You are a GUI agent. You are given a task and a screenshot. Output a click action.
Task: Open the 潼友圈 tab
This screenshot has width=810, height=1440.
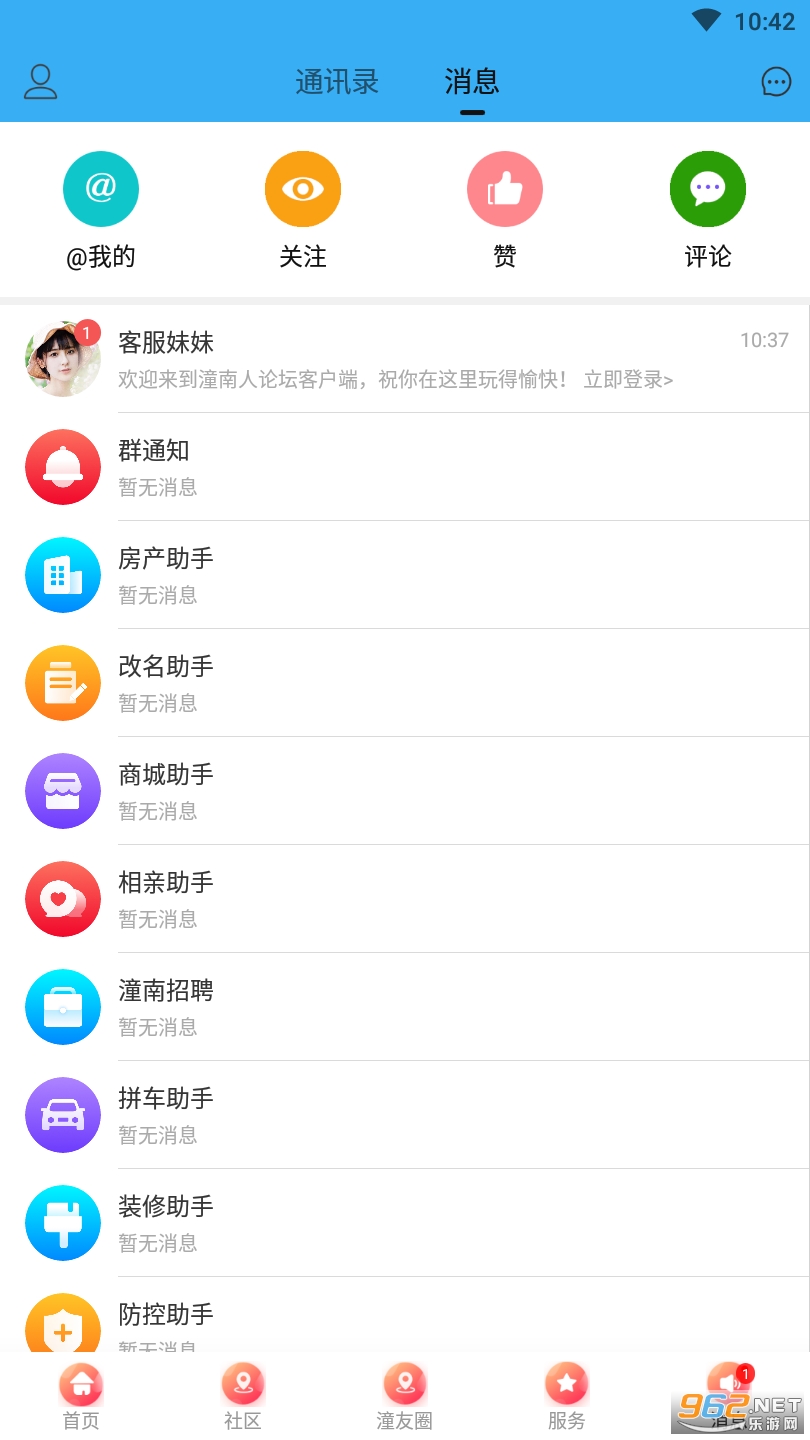tap(405, 1396)
